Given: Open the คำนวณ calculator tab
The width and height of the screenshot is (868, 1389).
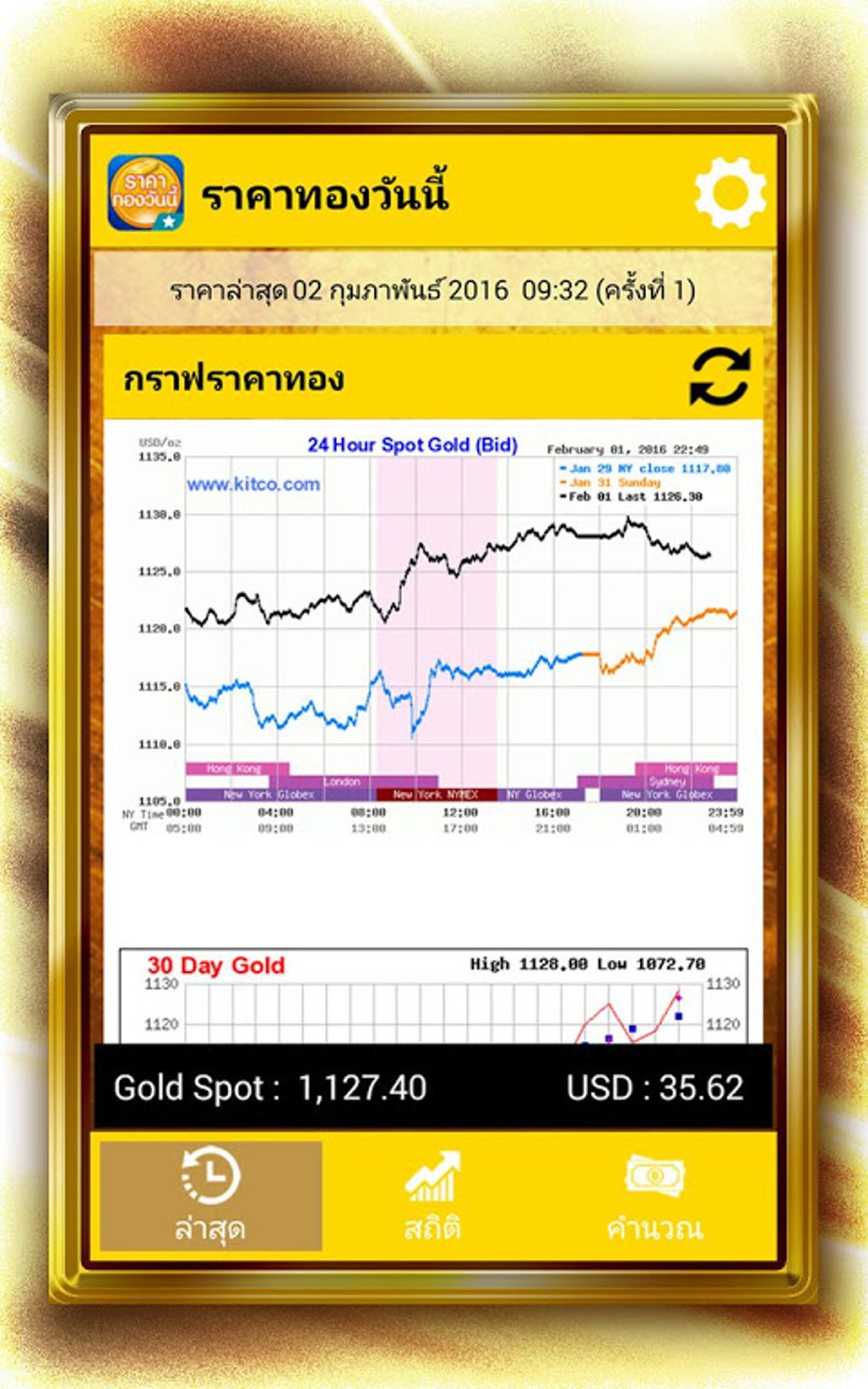Looking at the screenshot, I should point(654,1195).
